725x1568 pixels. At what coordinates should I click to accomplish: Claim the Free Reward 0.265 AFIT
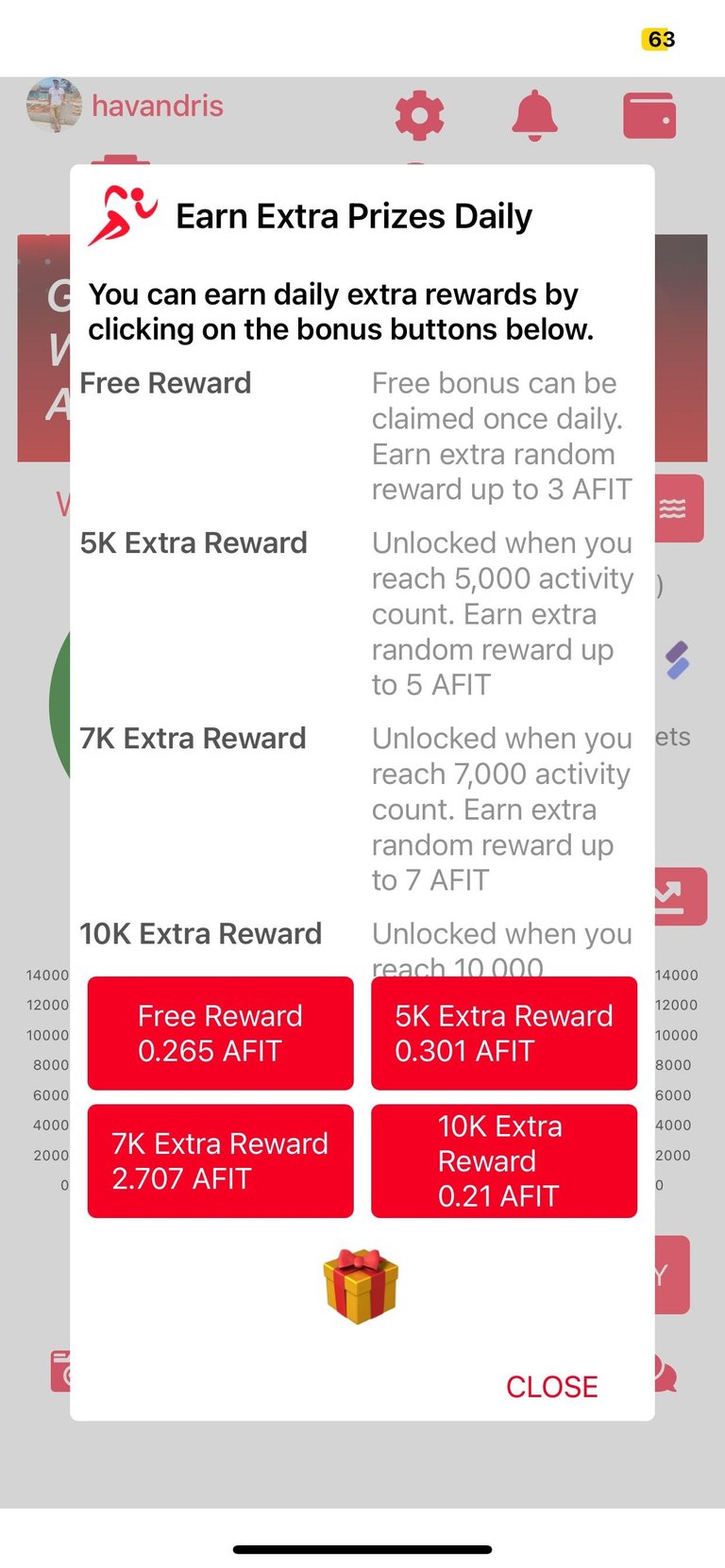pyautogui.click(x=220, y=1033)
